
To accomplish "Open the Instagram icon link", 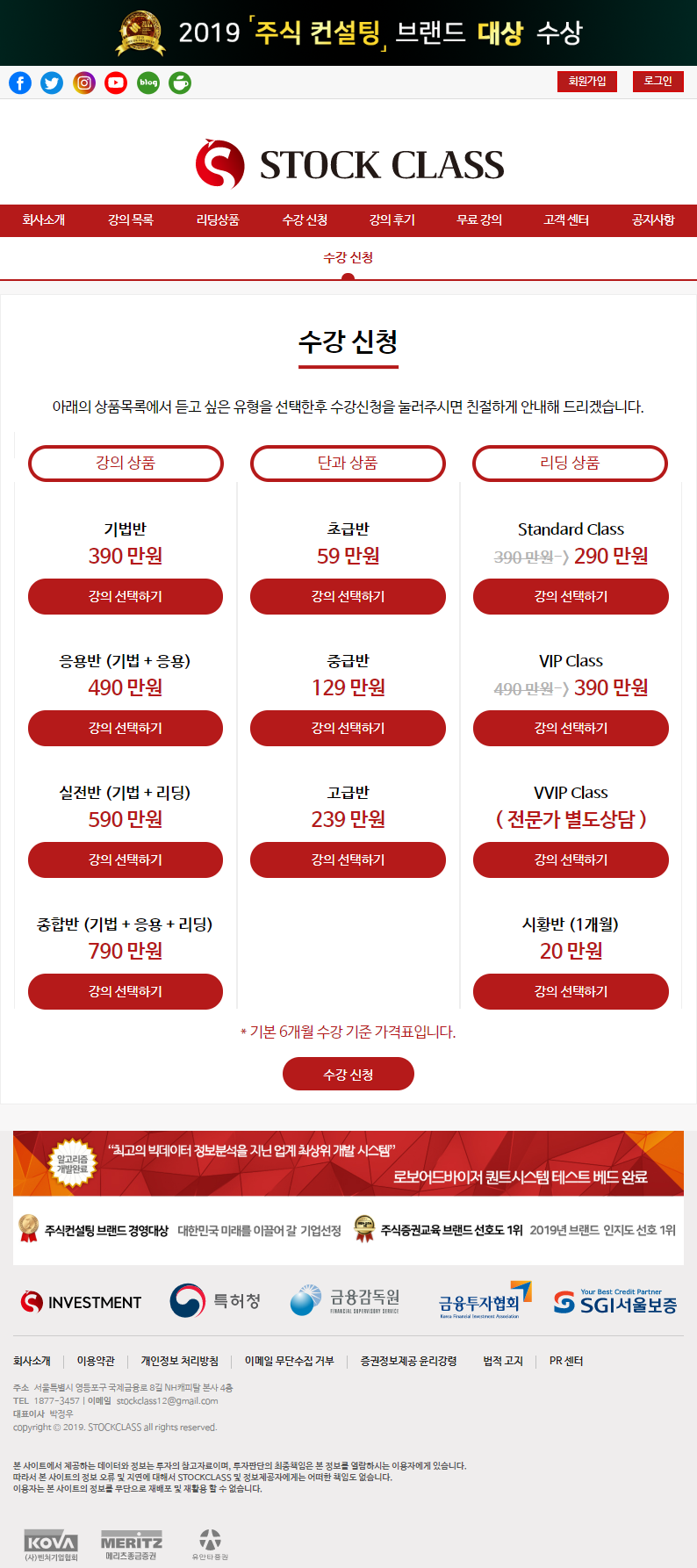I will click(84, 83).
